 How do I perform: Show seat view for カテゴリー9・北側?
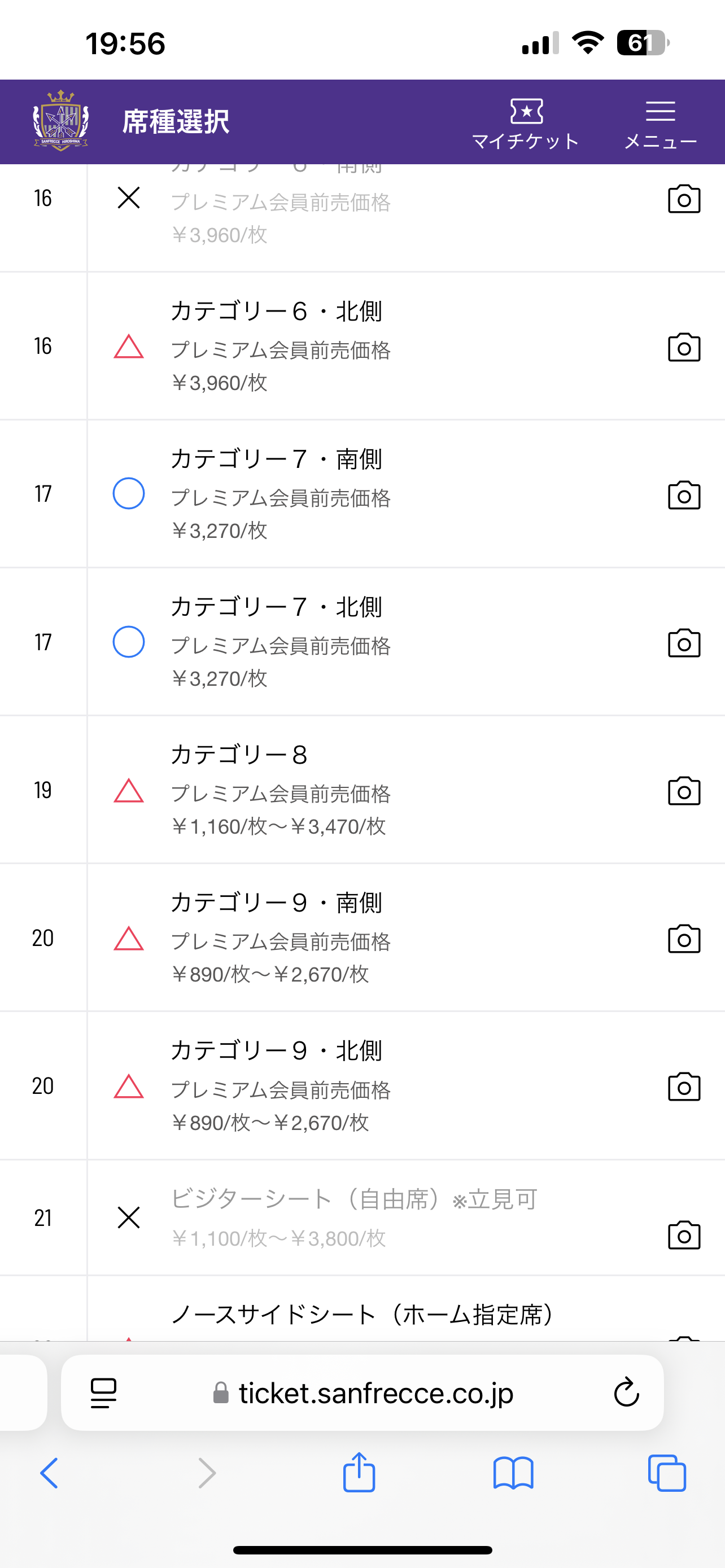click(684, 1087)
